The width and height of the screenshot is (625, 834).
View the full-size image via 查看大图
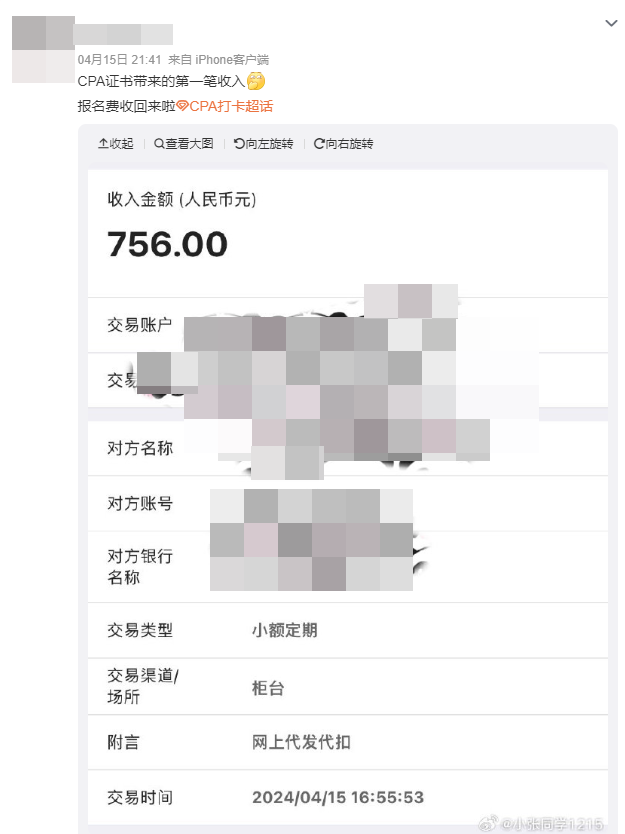(184, 144)
